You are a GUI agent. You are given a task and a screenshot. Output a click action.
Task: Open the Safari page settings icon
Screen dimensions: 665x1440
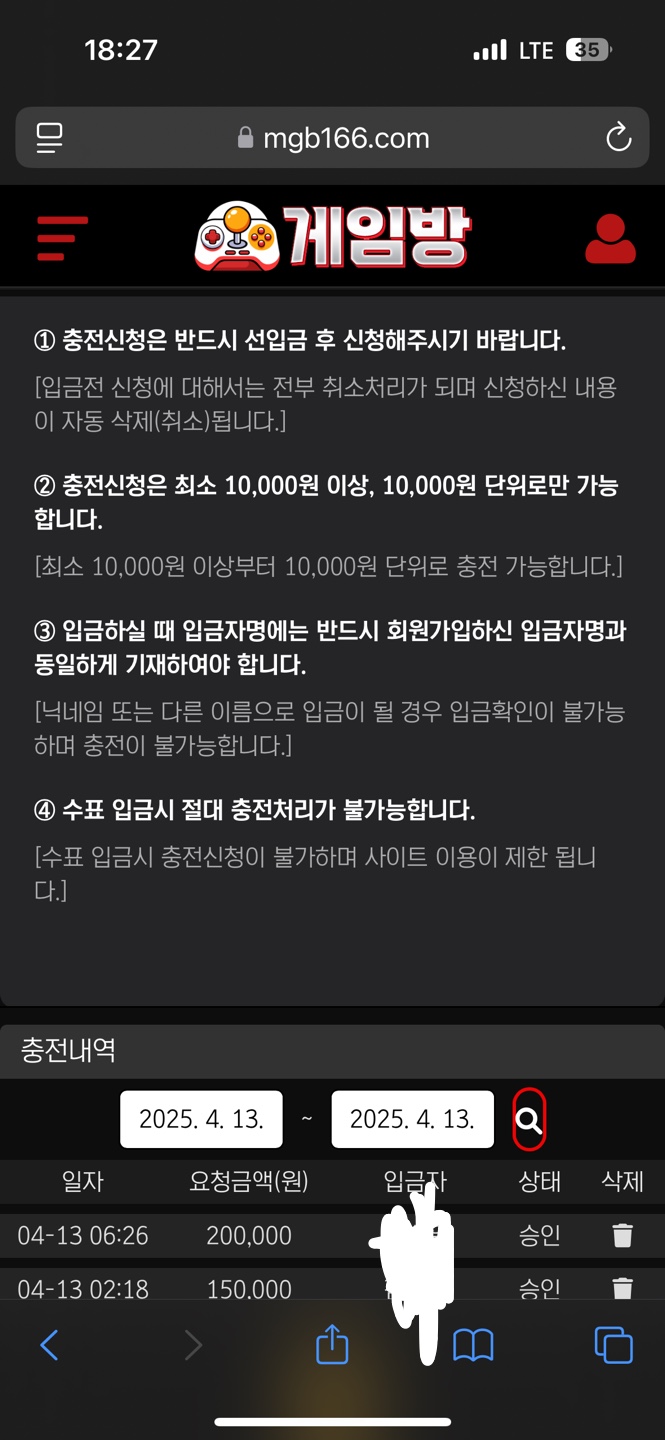pyautogui.click(x=49, y=138)
